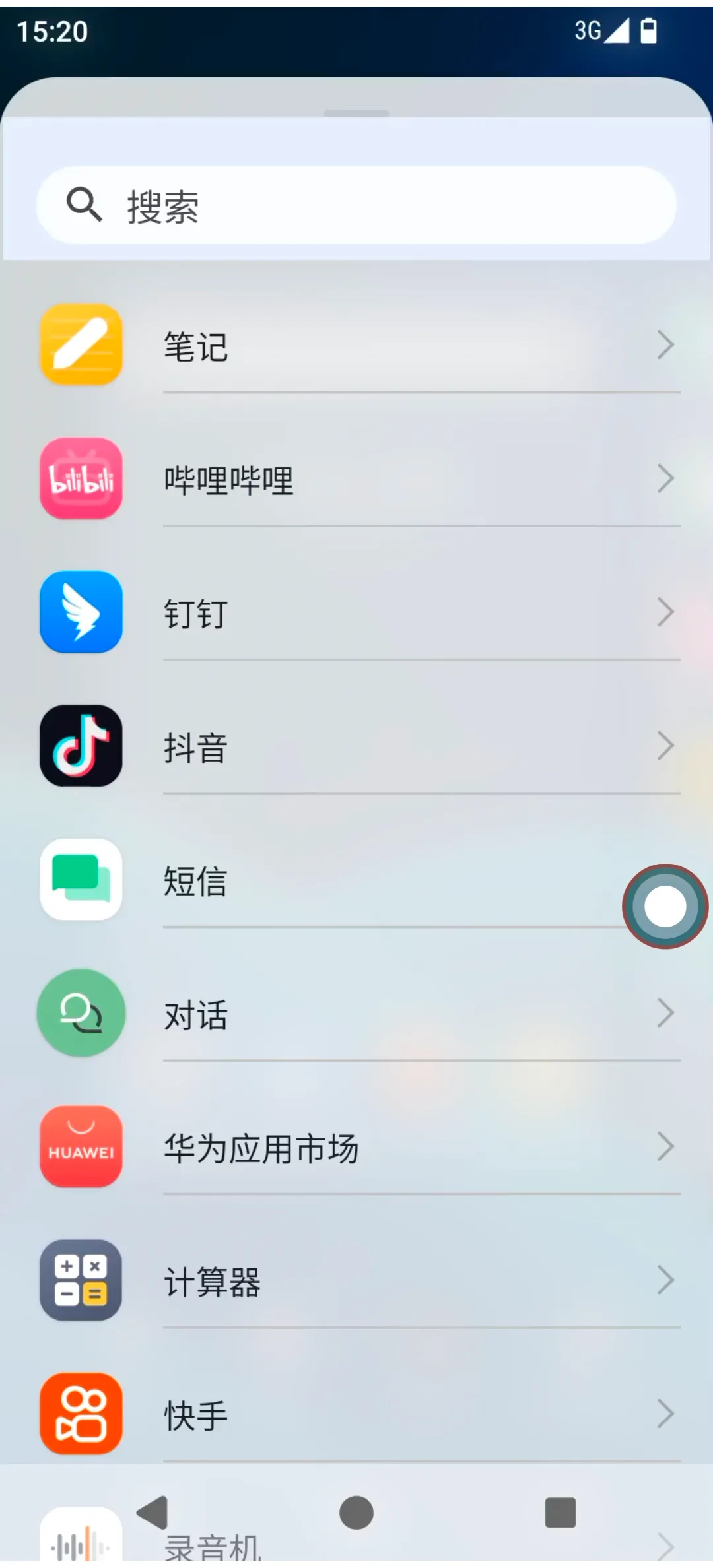Select the 钉钉 app row
Screen dimensions: 713x1568
(x=356, y=612)
